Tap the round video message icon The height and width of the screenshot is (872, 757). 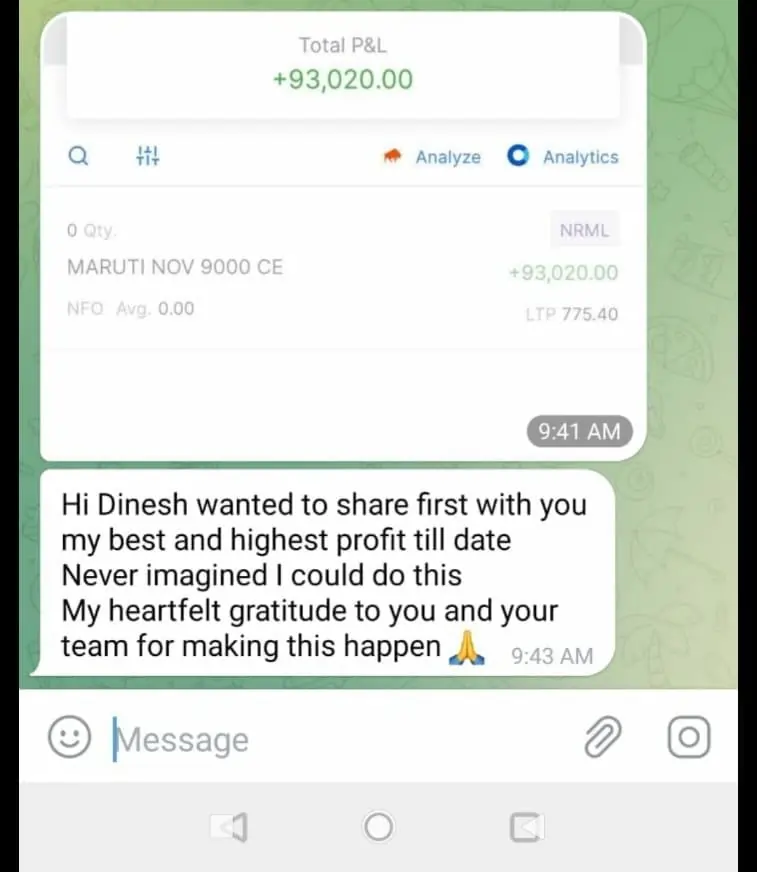pos(688,738)
